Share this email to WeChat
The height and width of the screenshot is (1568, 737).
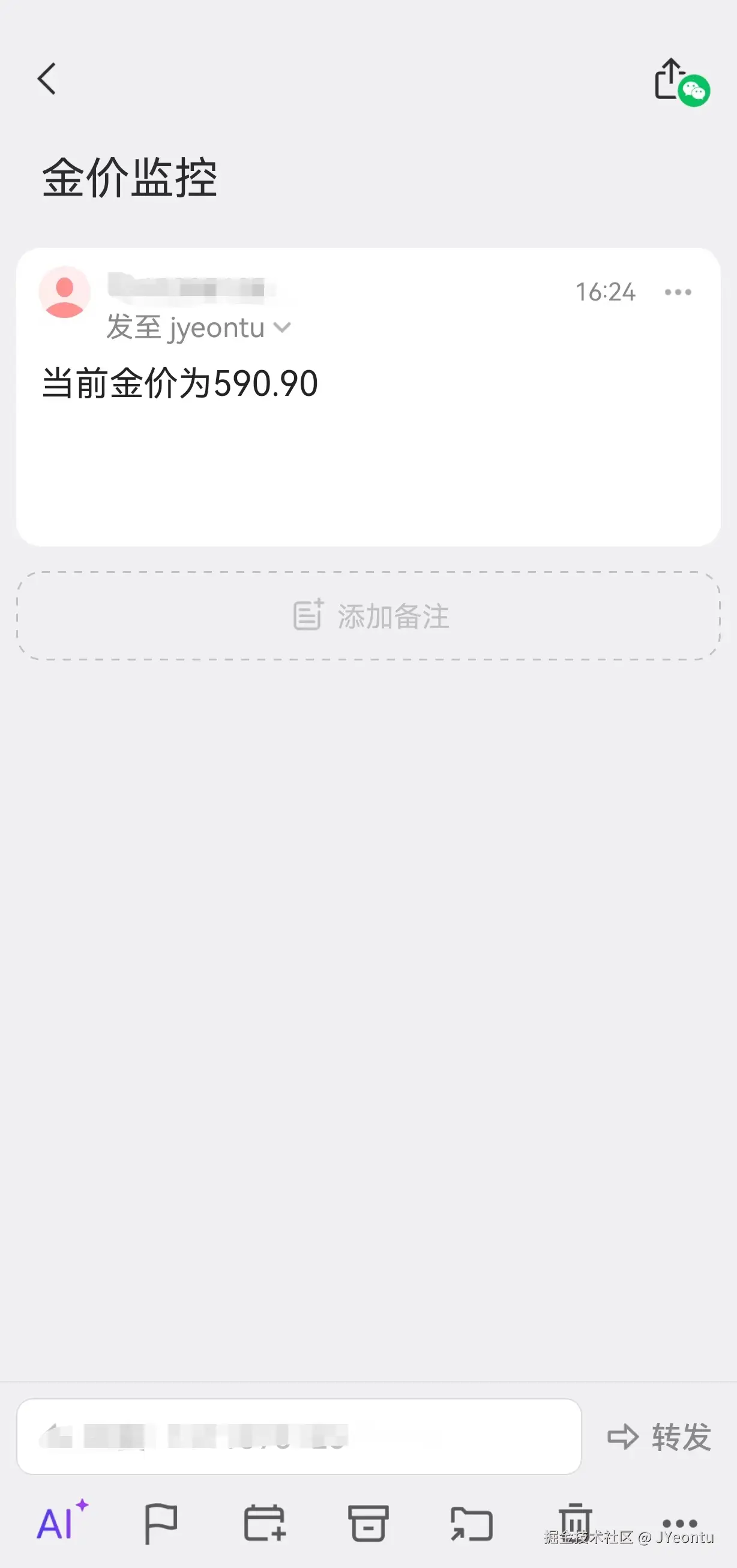[681, 82]
